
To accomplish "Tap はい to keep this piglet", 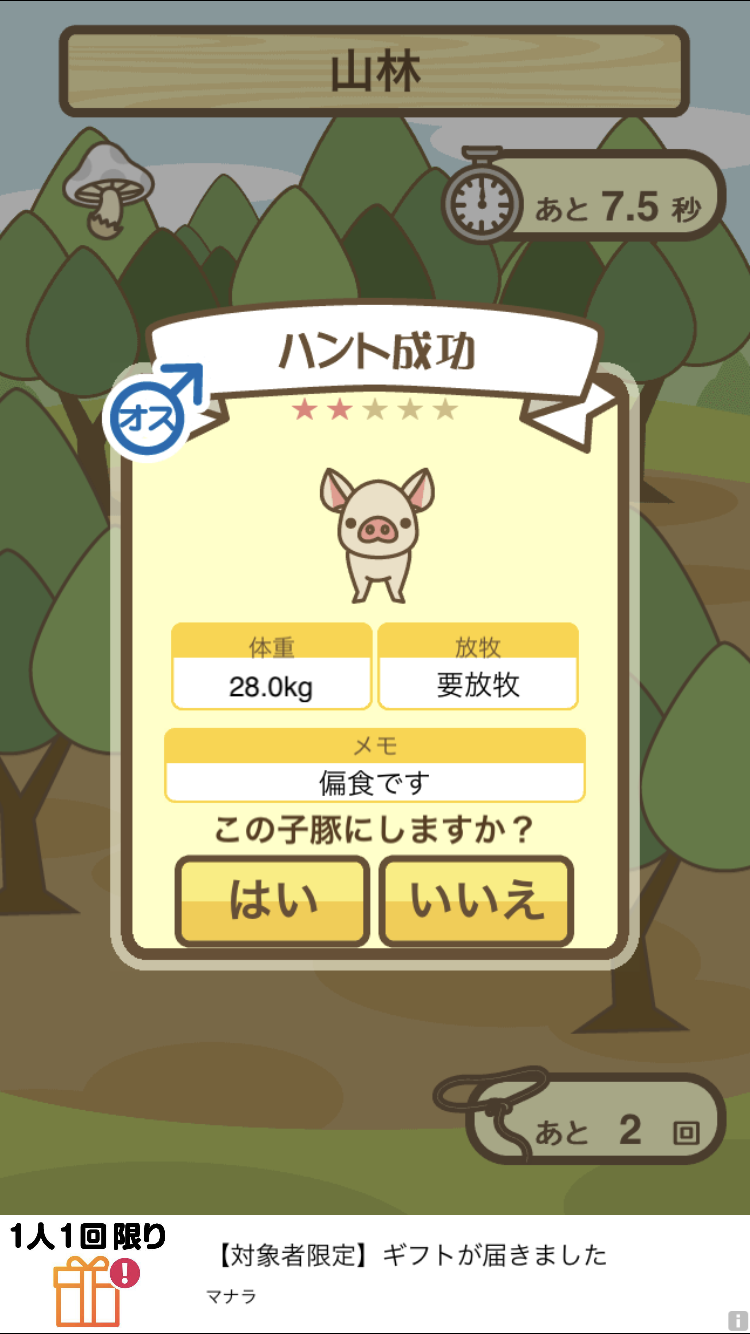I will (273, 901).
